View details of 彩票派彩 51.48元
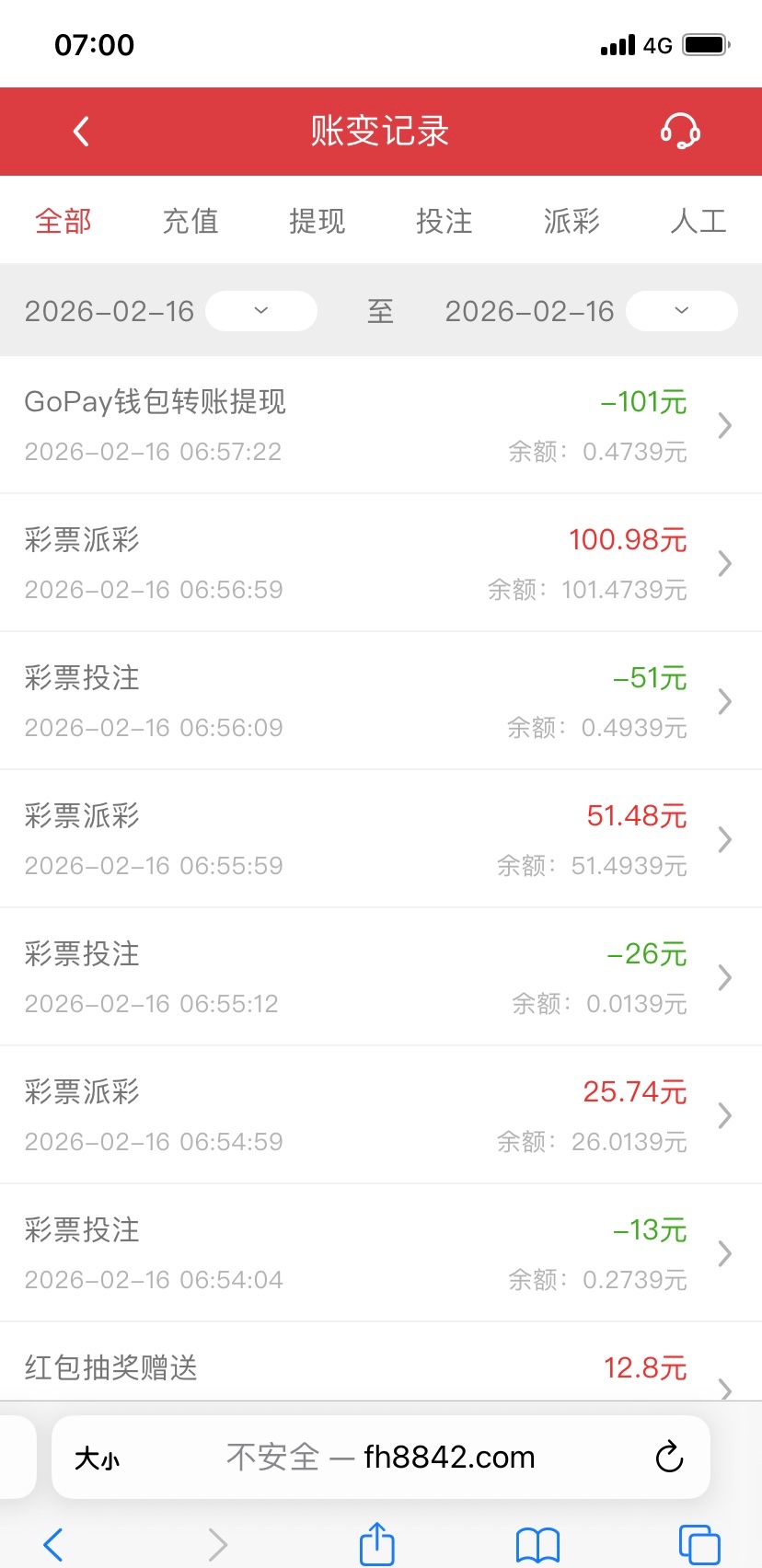This screenshot has width=762, height=1568. [x=380, y=839]
